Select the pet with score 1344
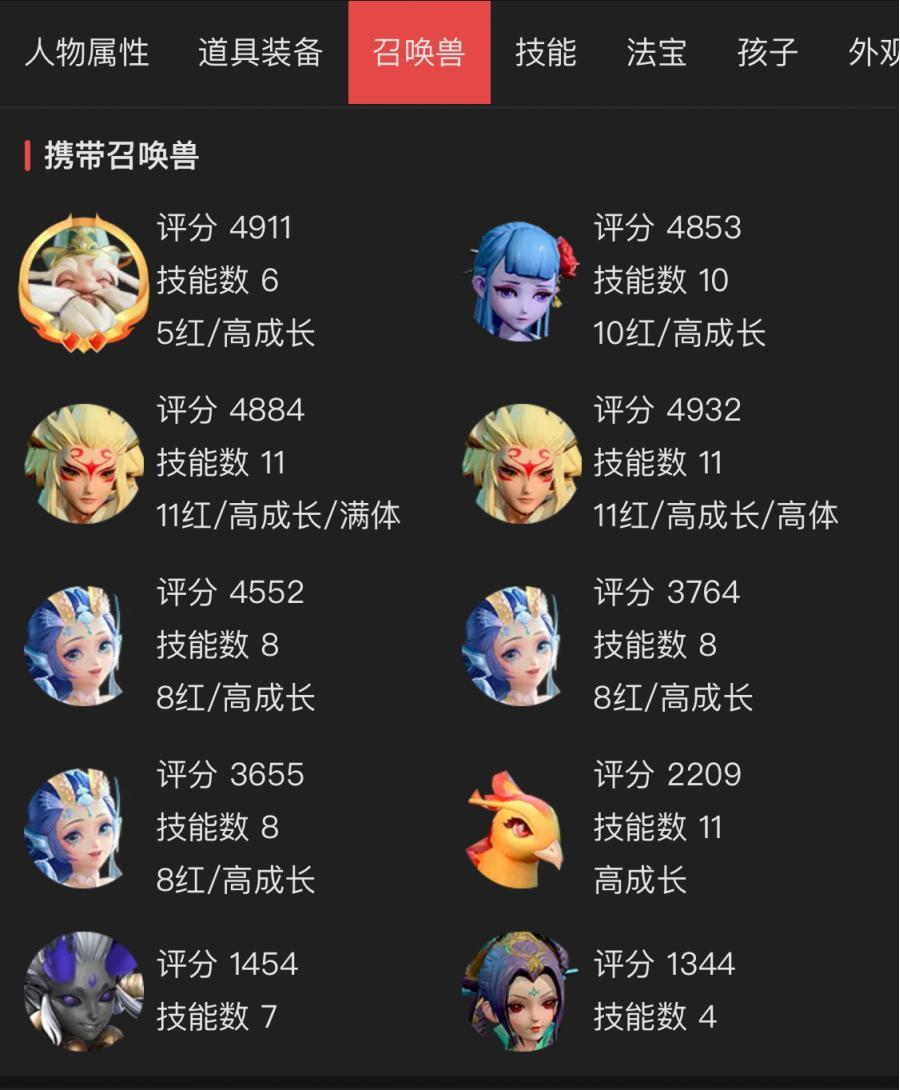 pos(521,992)
